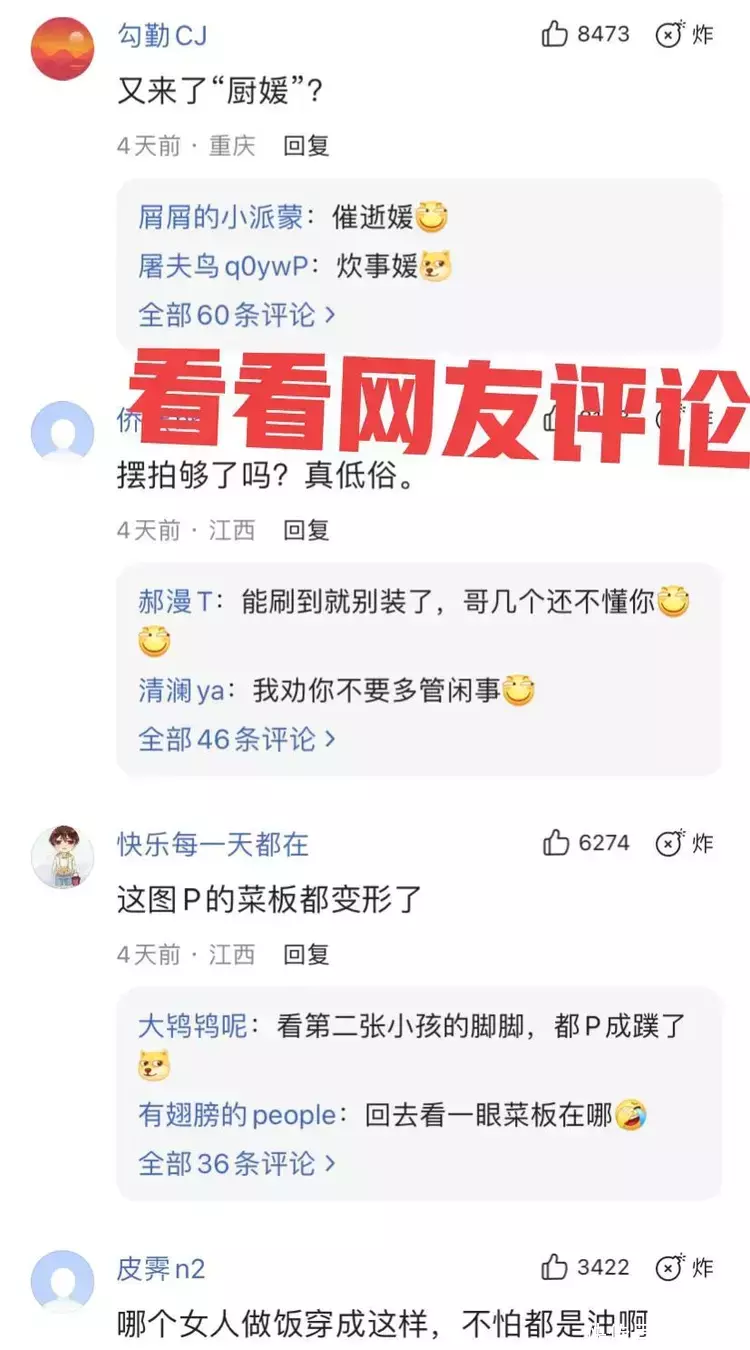Open replier 大钨钨呢's profile
Screen dimensions: 750x1350
[193, 1027]
